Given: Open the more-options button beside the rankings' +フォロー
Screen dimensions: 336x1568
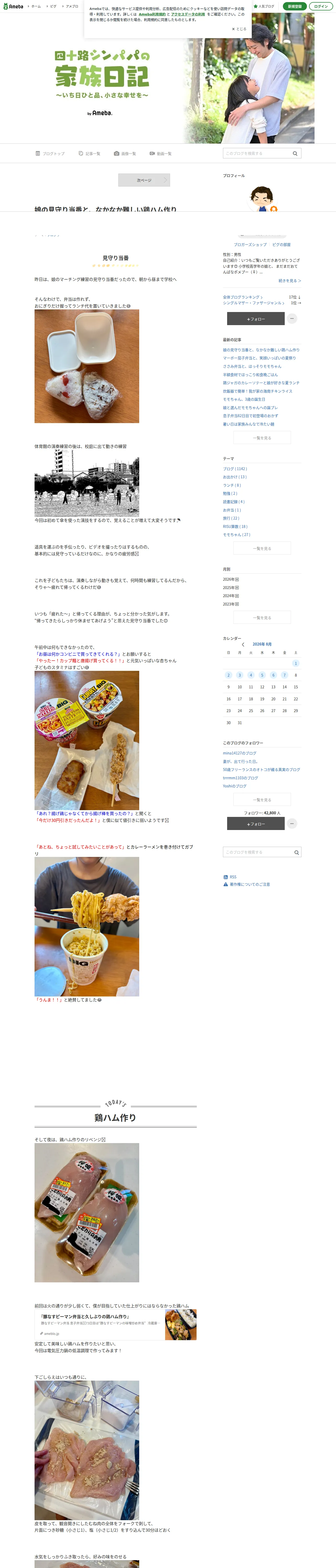Looking at the screenshot, I should tap(292, 318).
